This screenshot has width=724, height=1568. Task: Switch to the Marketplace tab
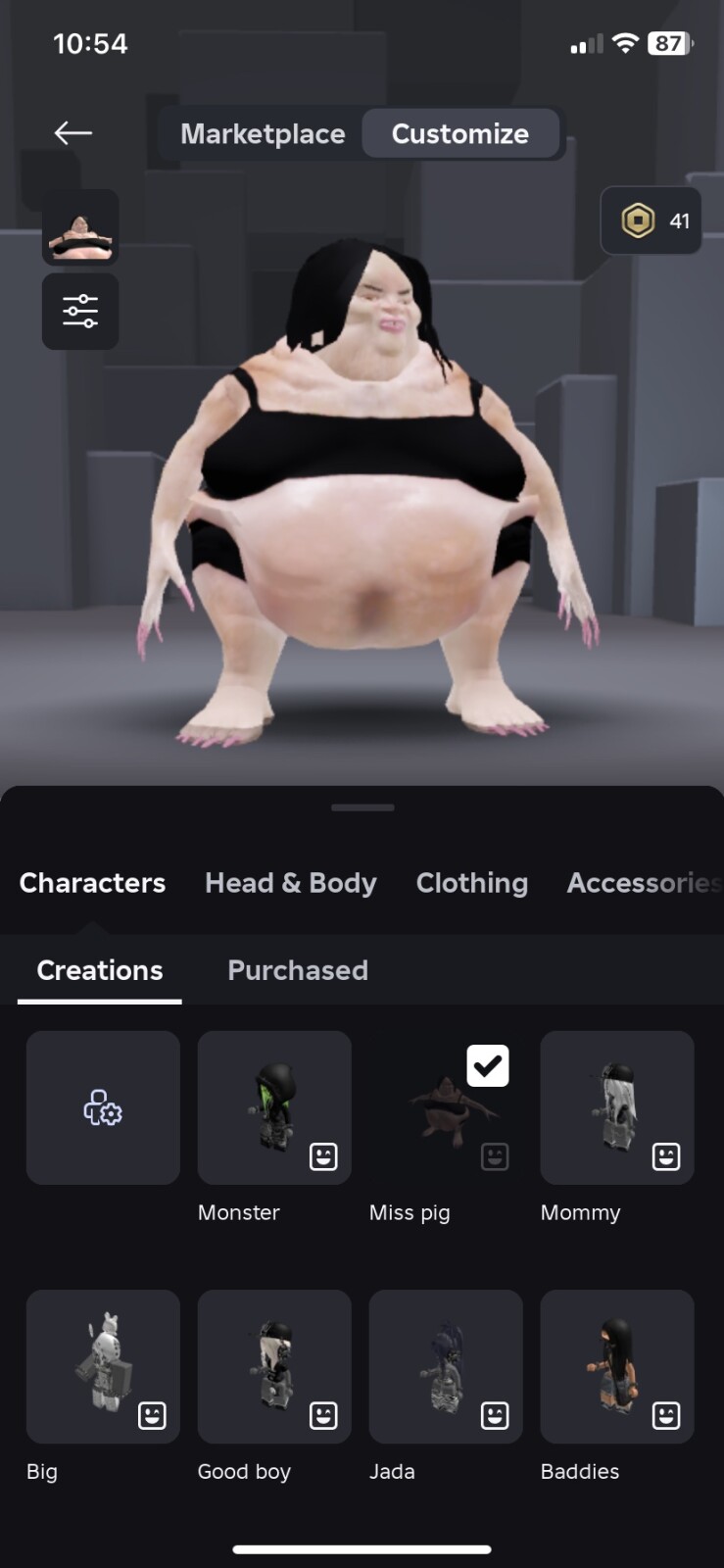(x=263, y=134)
